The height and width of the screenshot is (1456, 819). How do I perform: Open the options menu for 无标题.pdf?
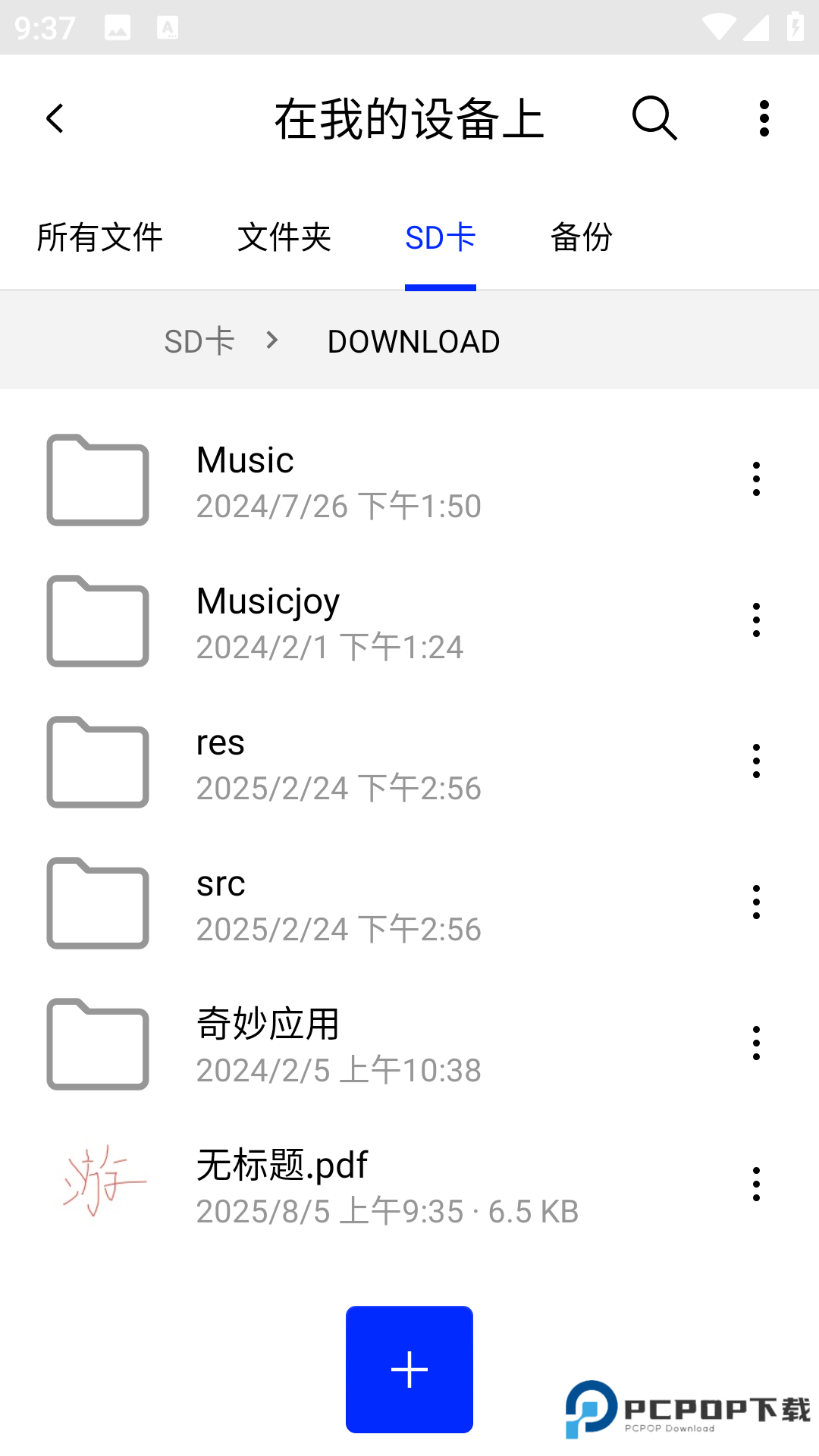[x=756, y=1185]
